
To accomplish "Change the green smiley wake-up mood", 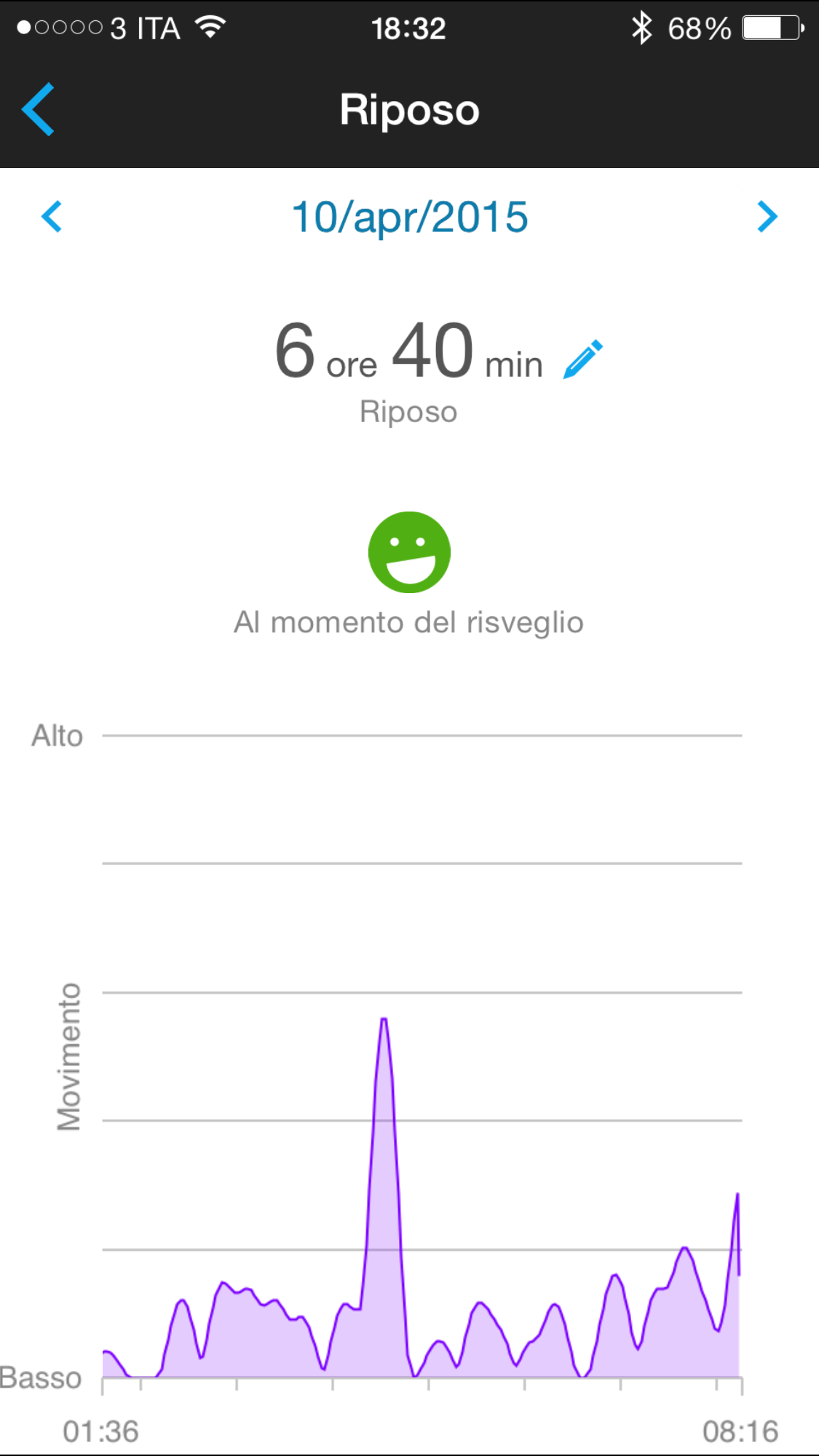I will tap(409, 552).
